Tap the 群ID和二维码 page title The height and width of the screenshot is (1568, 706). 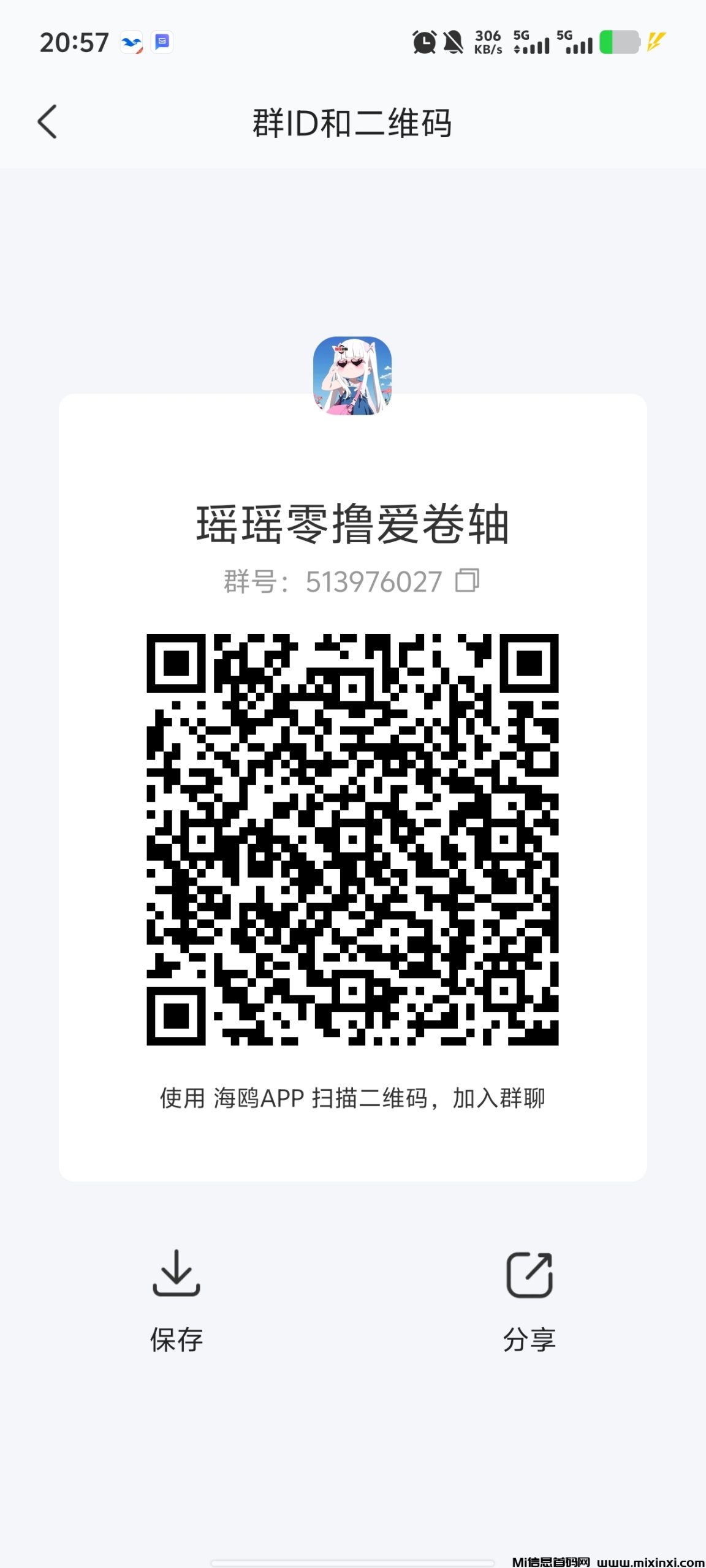coord(353,123)
